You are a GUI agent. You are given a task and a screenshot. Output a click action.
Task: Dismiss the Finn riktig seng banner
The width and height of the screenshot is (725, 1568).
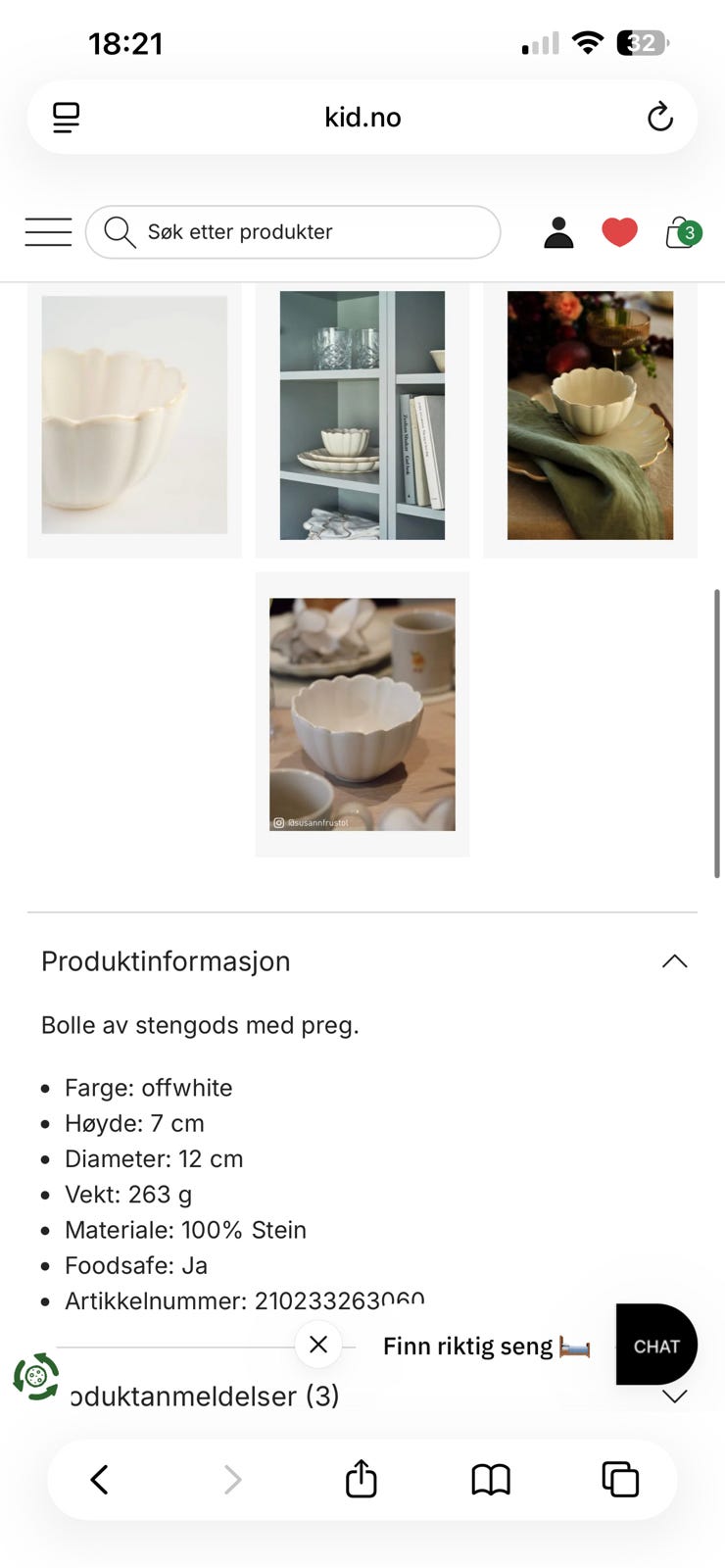coord(317,1345)
